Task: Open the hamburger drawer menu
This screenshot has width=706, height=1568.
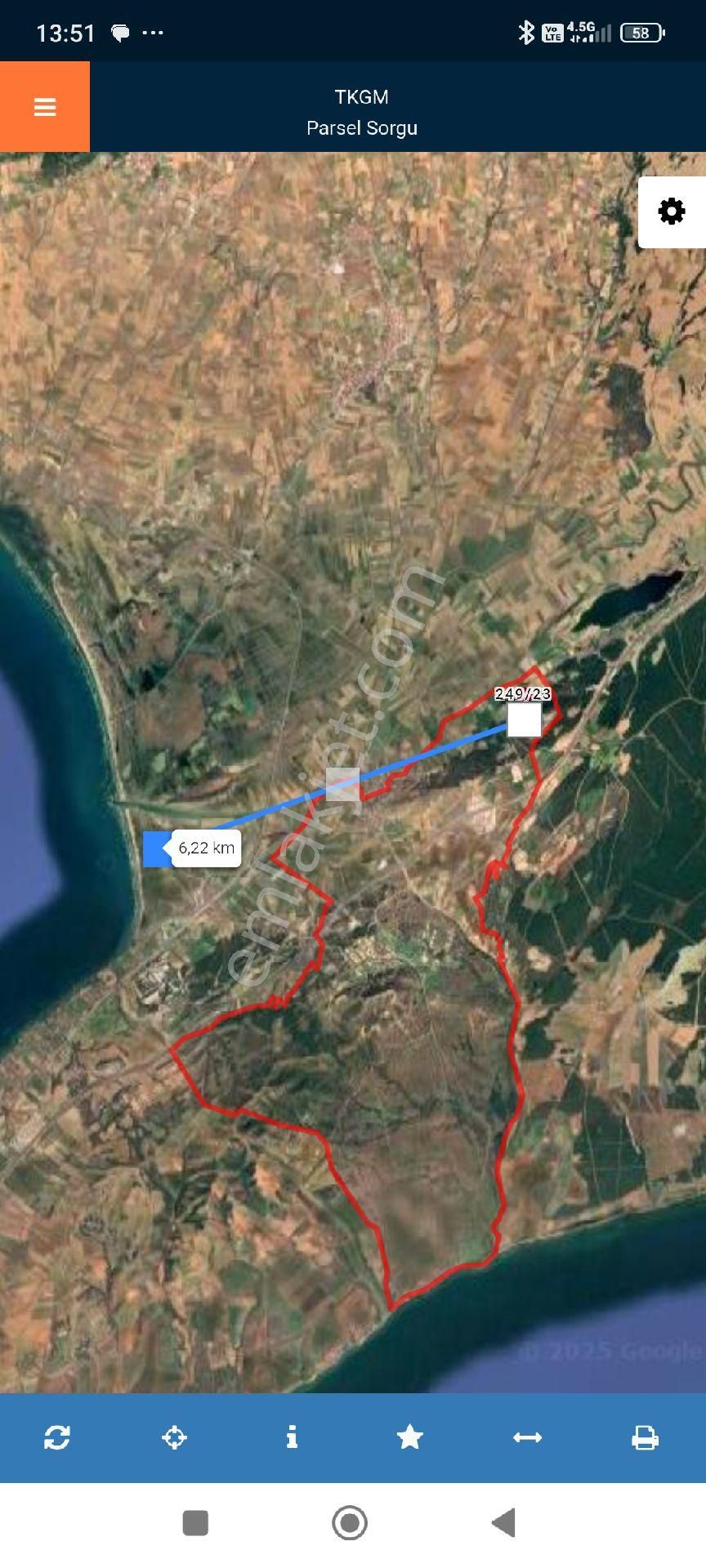Action: click(x=45, y=107)
